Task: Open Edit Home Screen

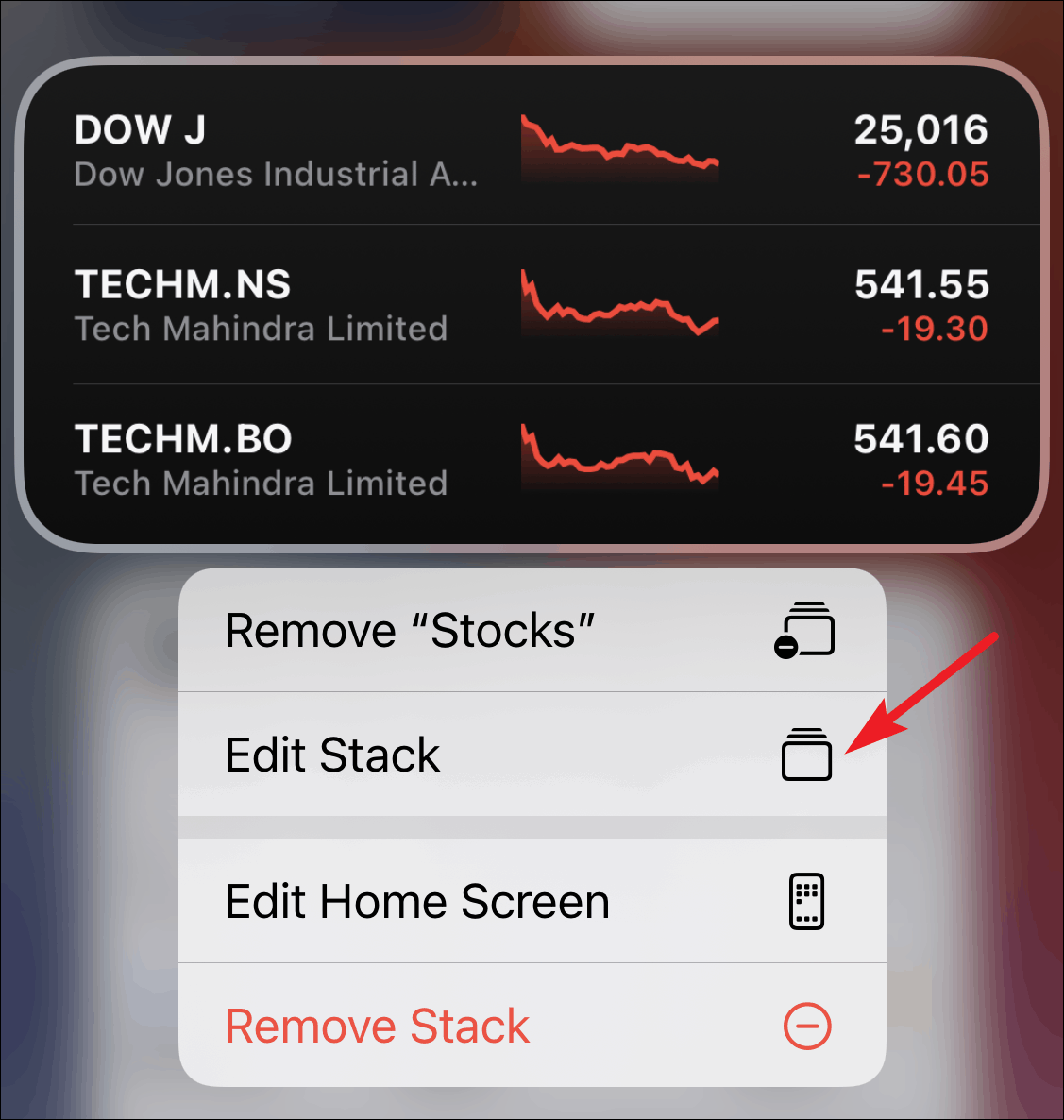Action: [532, 901]
